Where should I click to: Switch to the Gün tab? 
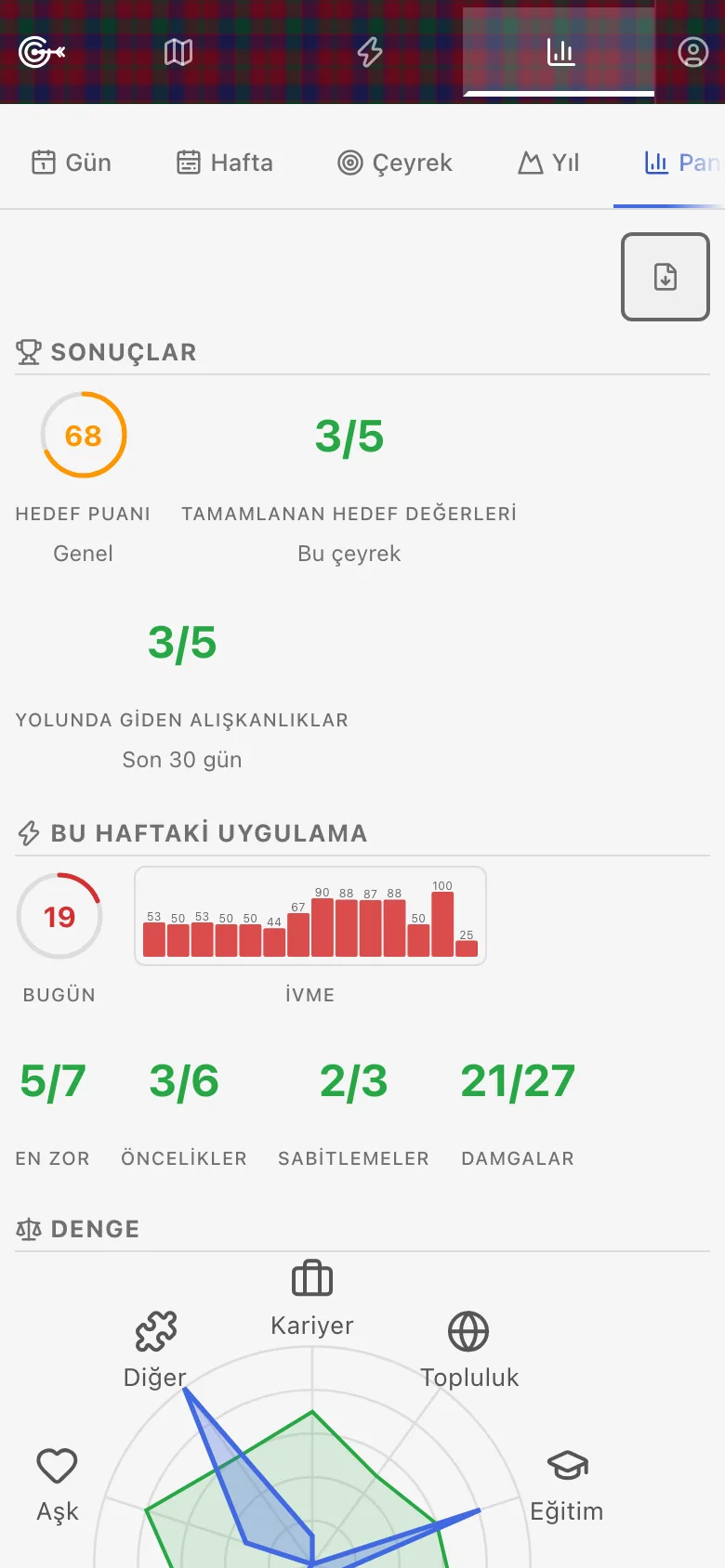point(72,163)
